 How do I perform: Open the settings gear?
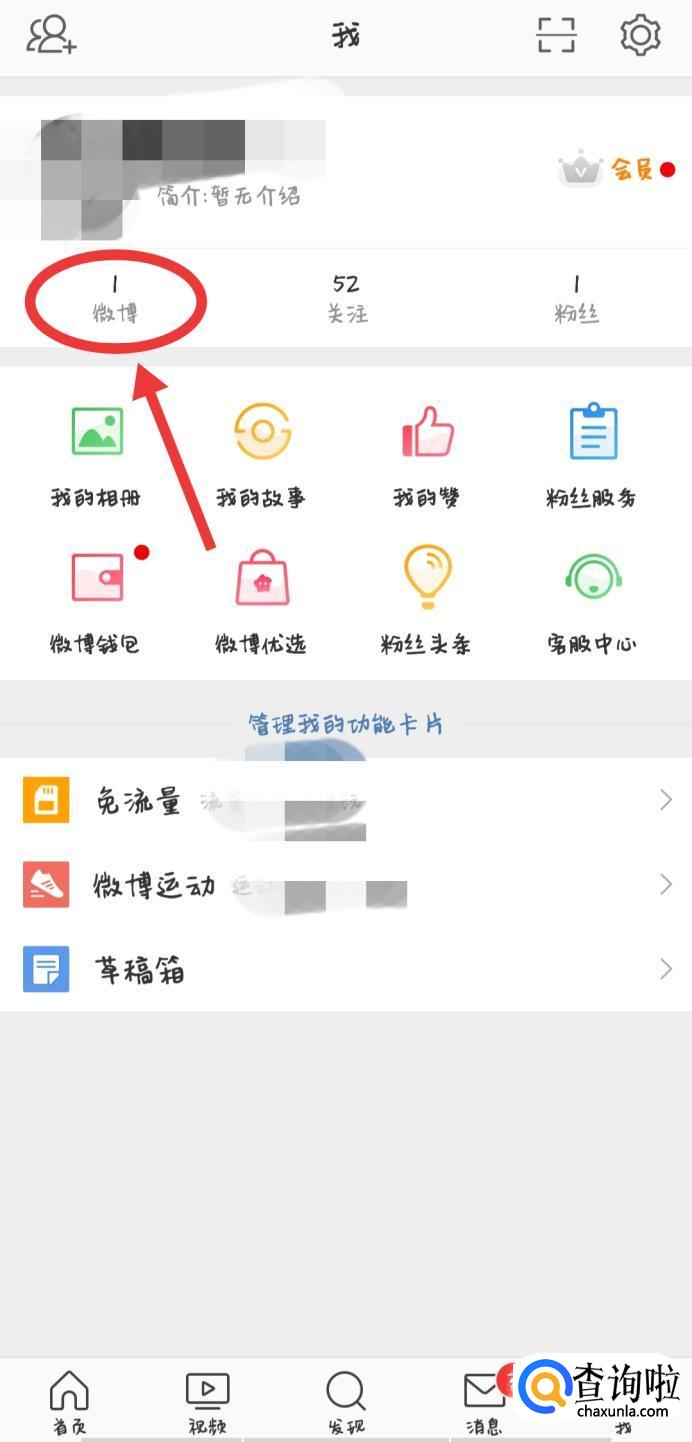640,36
